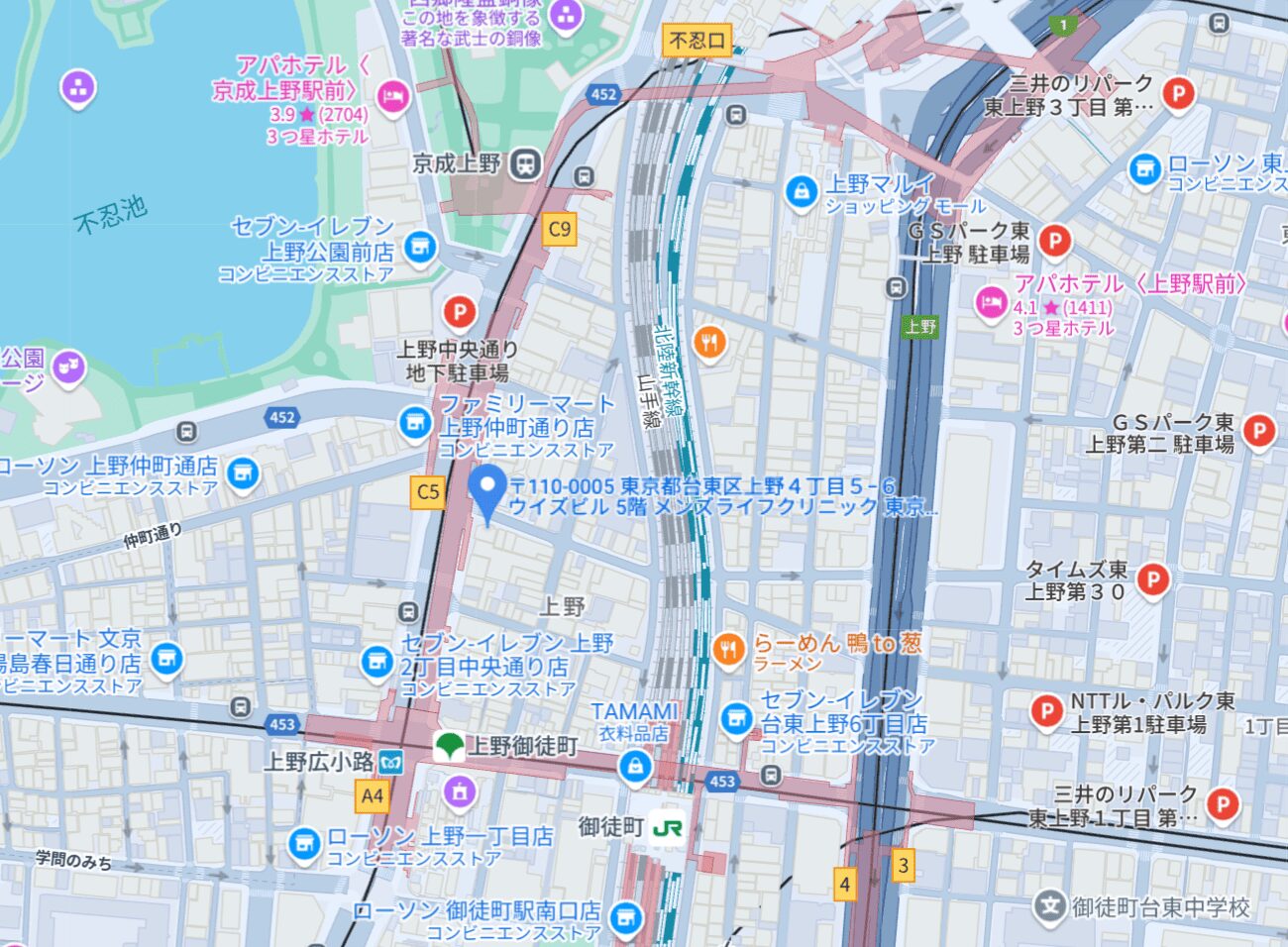Select the 上野中央通り地下駐車場 parking marker
Viewport: 1288px width, 947px height.
click(459, 313)
